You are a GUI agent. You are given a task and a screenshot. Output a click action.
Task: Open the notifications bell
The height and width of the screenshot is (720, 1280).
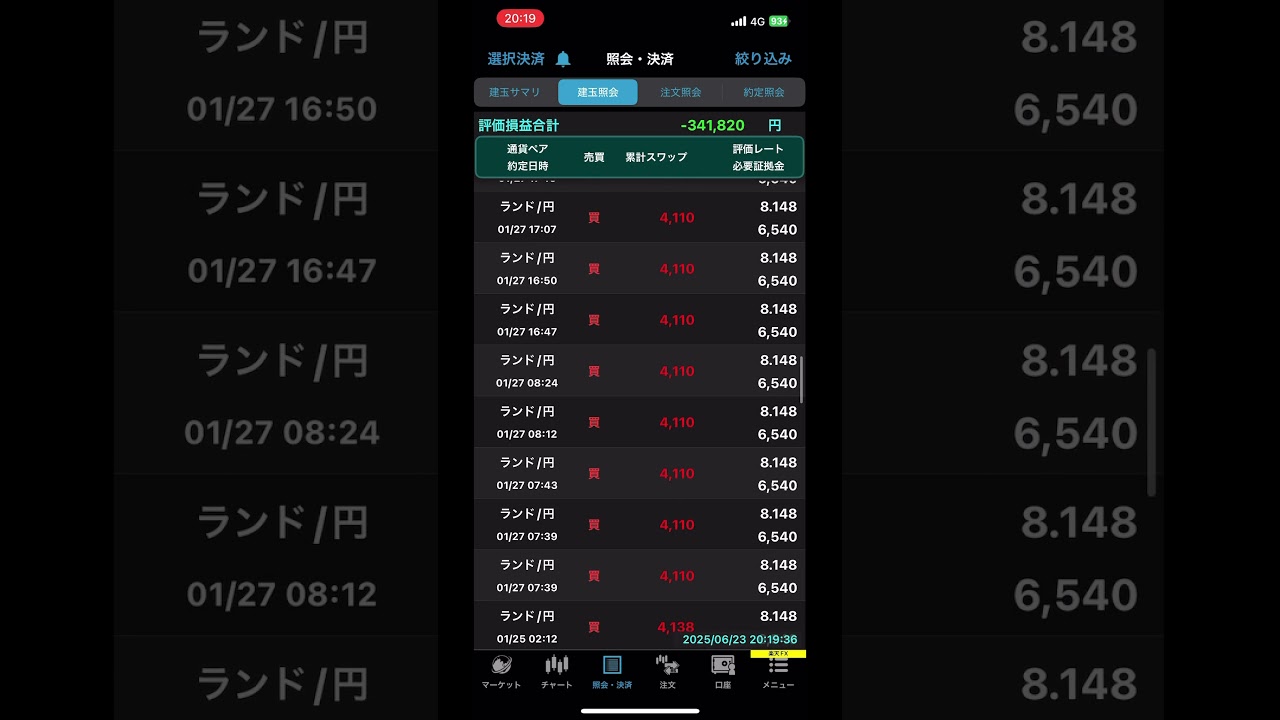(x=563, y=59)
